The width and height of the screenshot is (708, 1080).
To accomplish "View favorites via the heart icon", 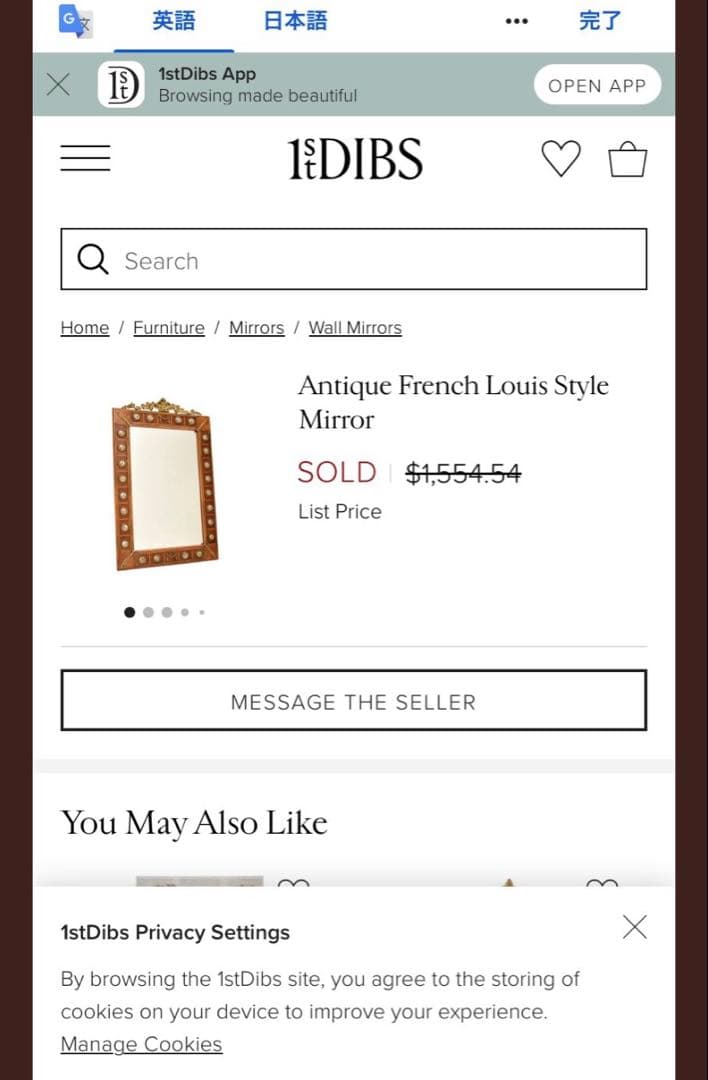I will coord(560,159).
